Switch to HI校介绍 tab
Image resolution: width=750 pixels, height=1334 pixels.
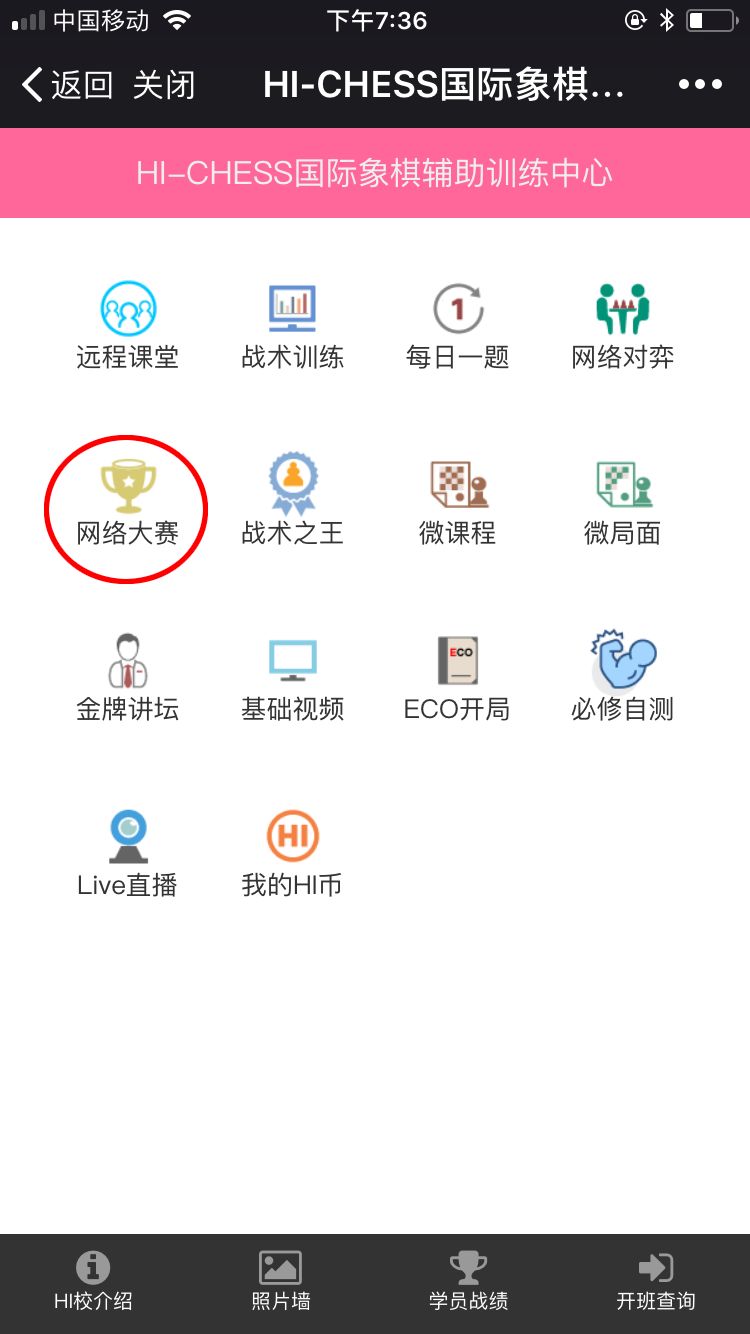[x=93, y=1282]
